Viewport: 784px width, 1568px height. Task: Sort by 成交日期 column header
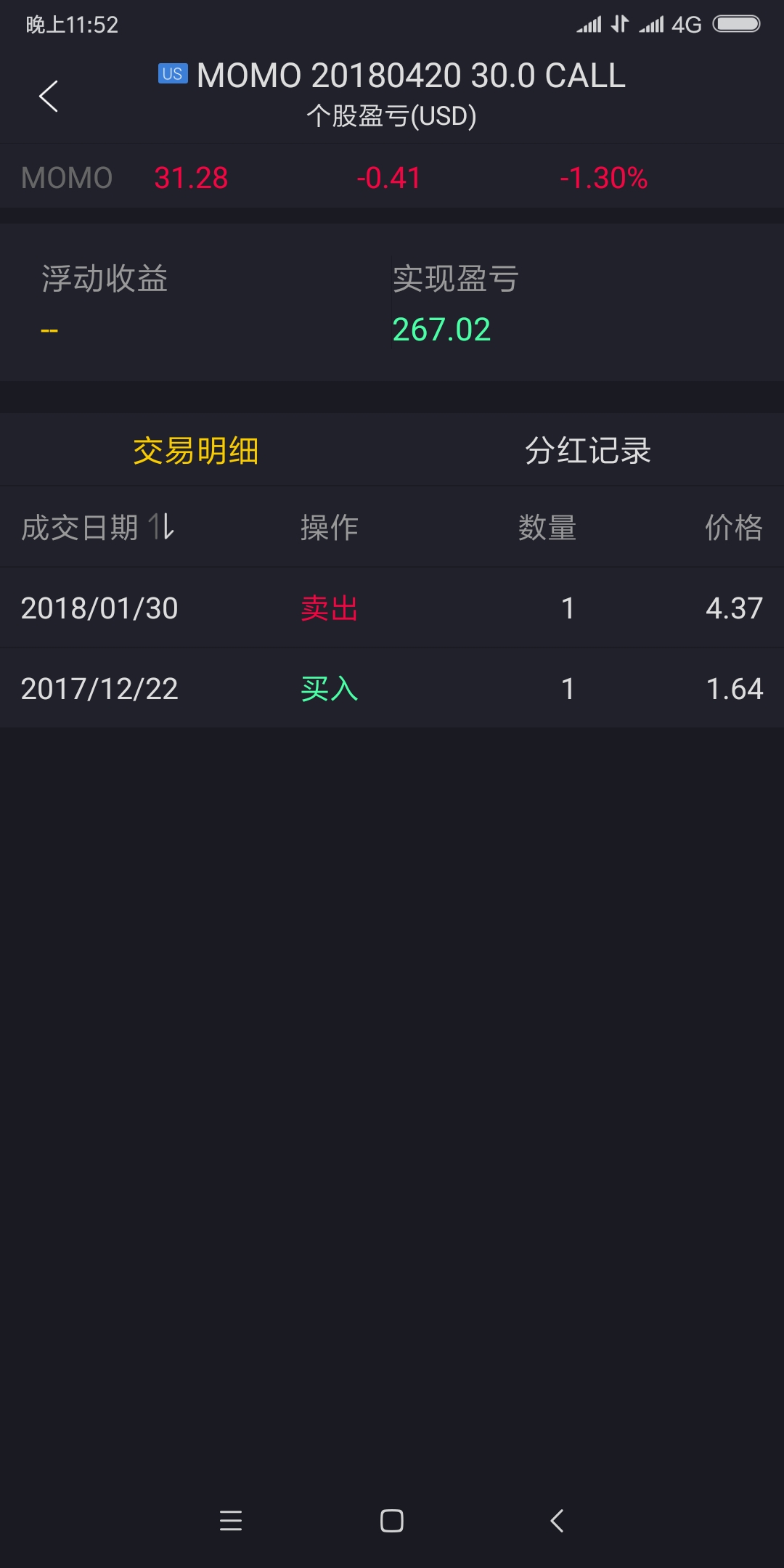[98, 528]
